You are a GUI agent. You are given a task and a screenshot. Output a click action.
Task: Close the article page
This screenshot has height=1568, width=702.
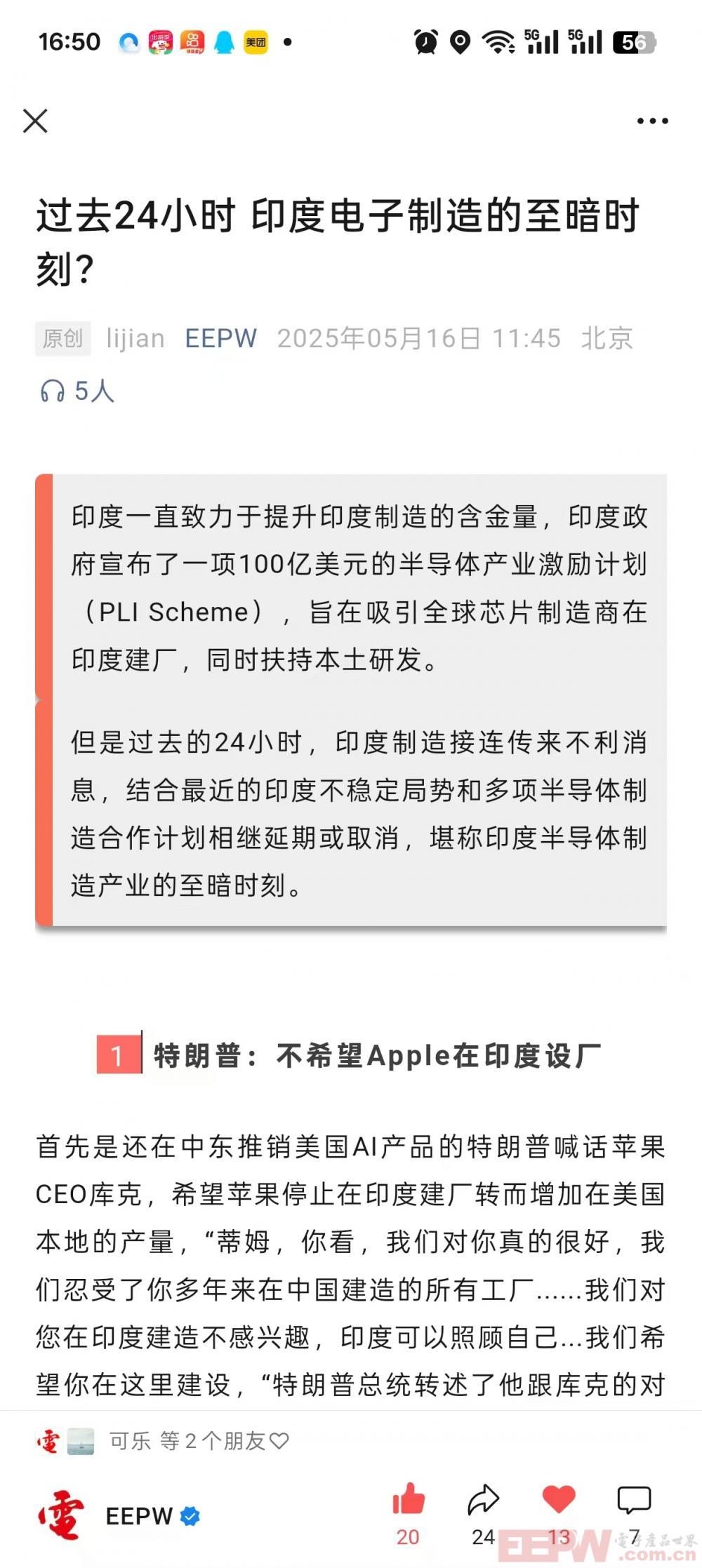pos(35,121)
